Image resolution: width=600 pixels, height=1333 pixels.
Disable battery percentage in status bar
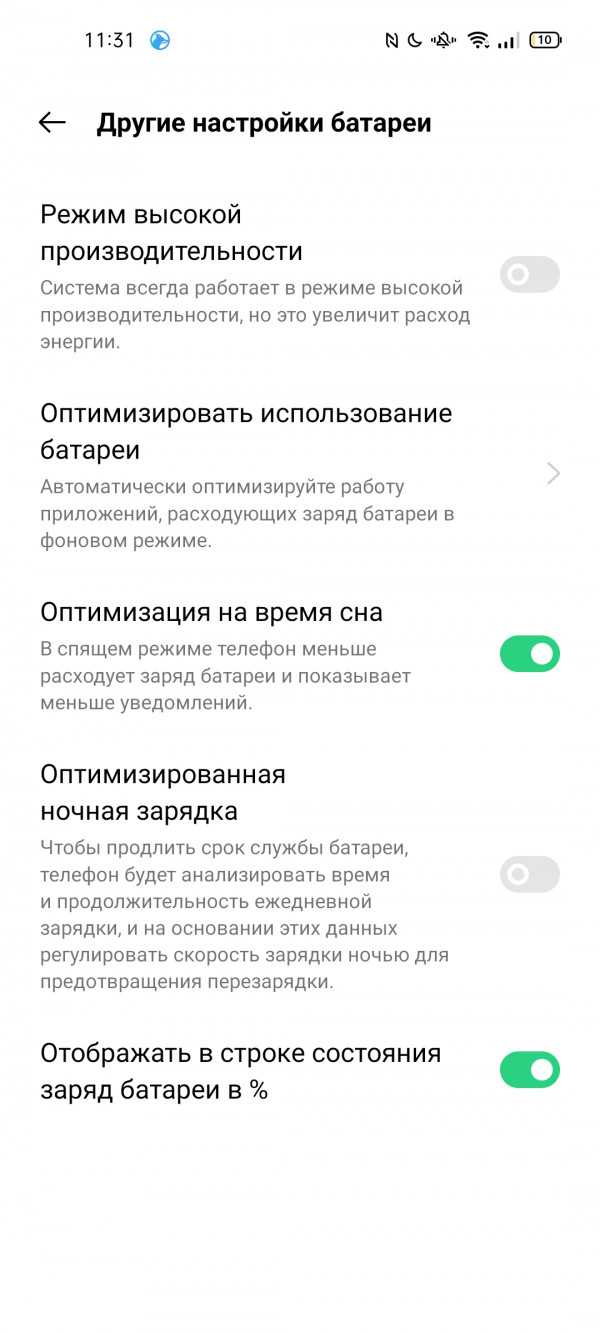(530, 1070)
